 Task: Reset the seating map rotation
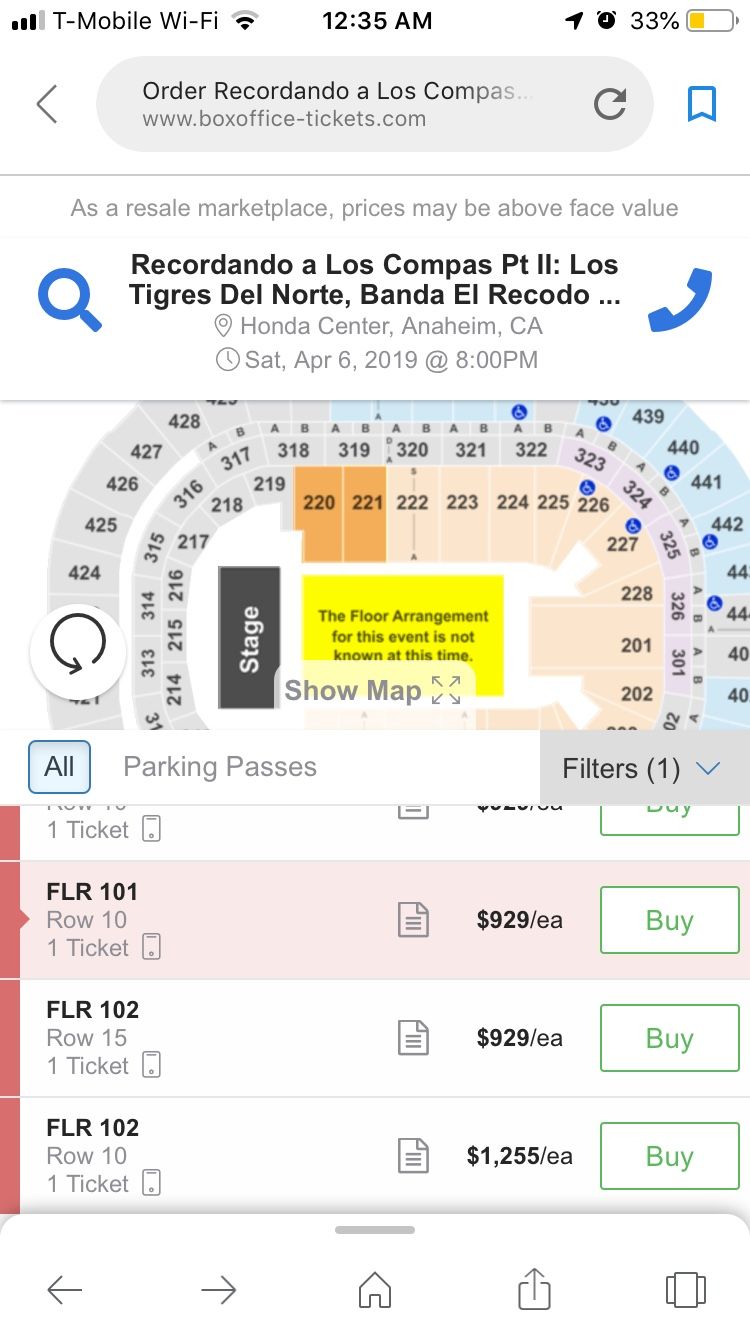coord(78,650)
